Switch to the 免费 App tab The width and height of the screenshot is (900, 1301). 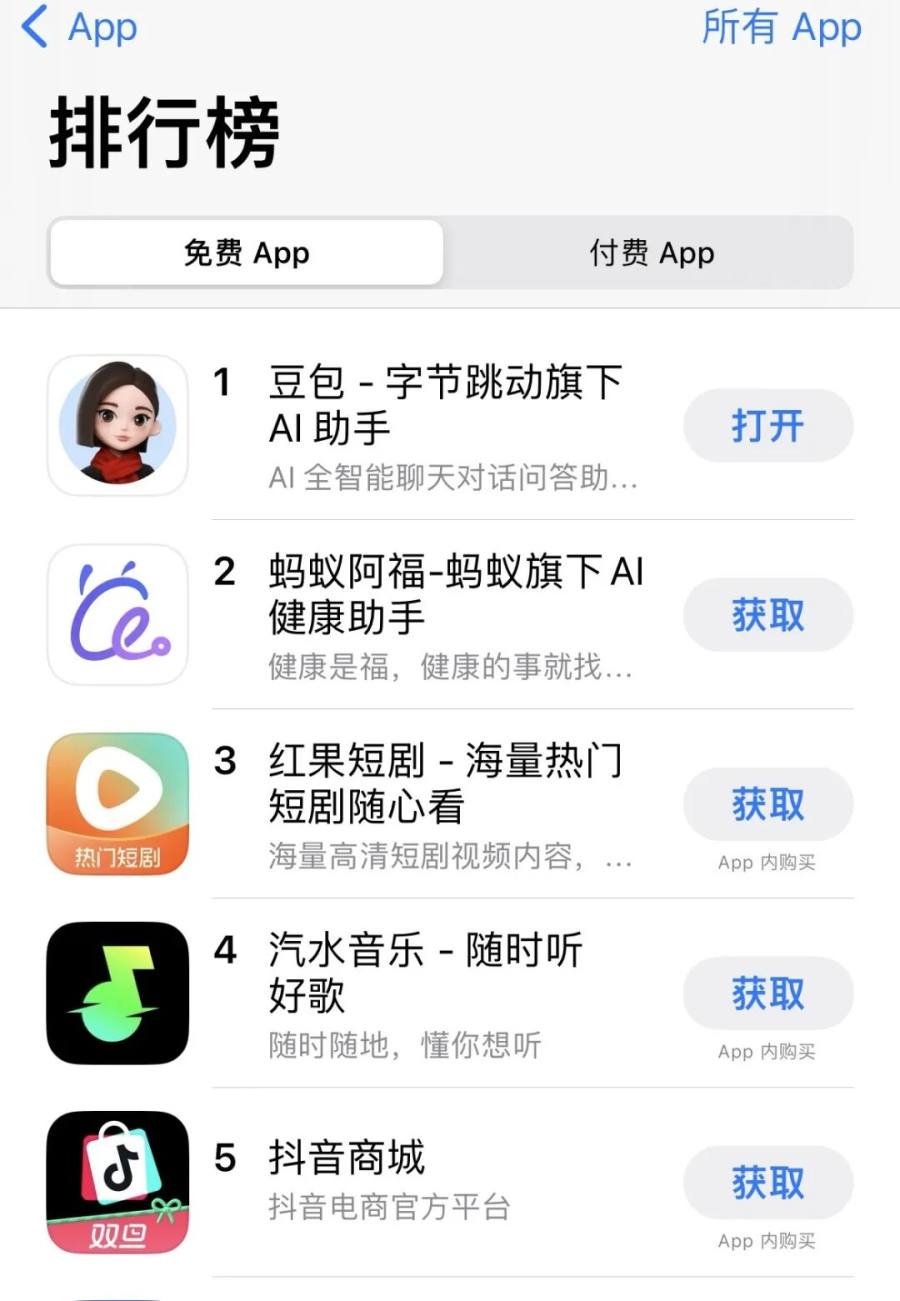[246, 253]
